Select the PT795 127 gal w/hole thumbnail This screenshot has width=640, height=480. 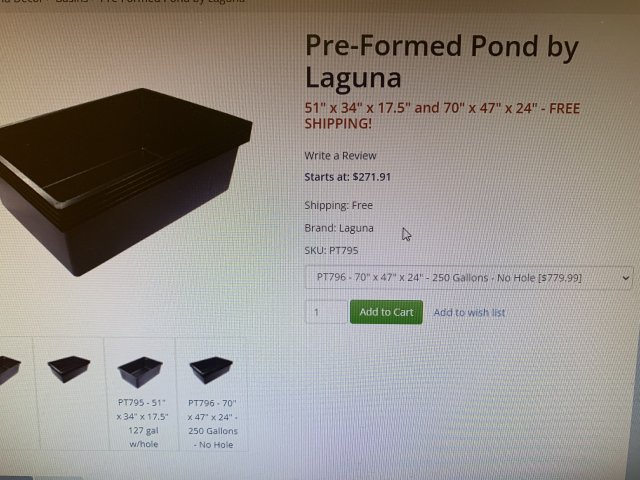140,373
